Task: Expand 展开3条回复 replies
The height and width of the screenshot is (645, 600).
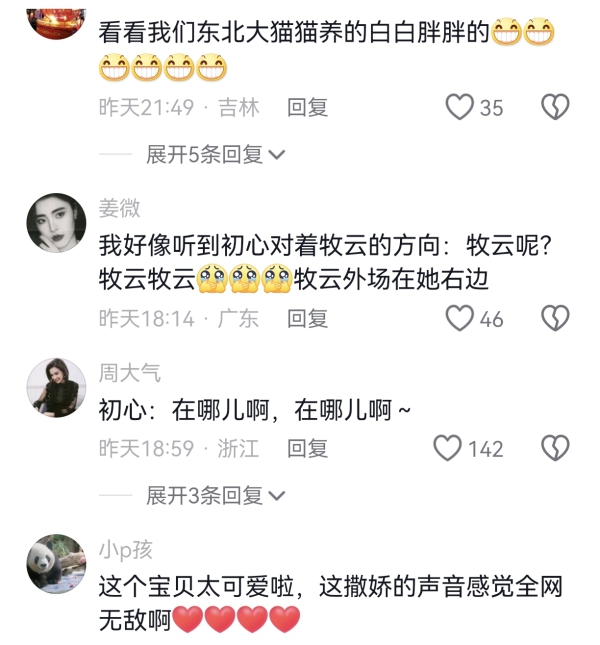Action: [x=216, y=495]
